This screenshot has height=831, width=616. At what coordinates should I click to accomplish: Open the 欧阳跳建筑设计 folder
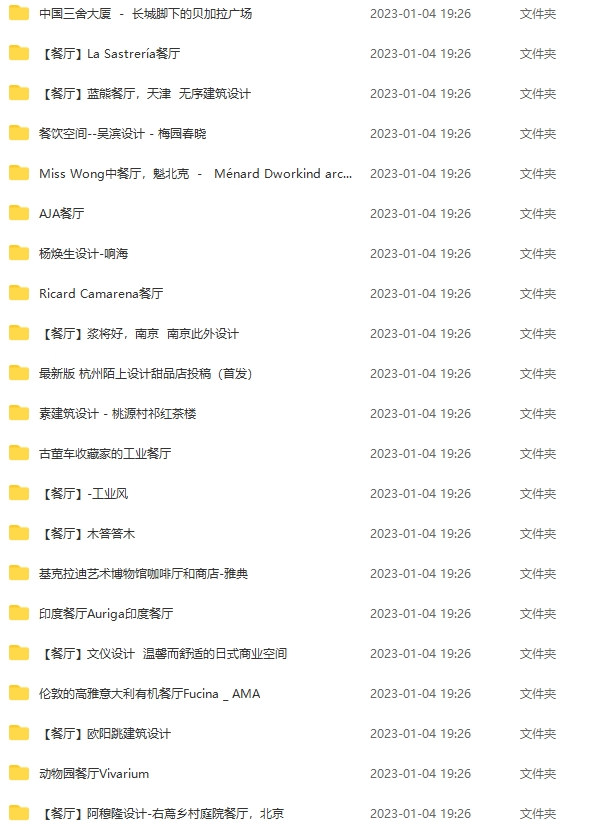[x=105, y=734]
